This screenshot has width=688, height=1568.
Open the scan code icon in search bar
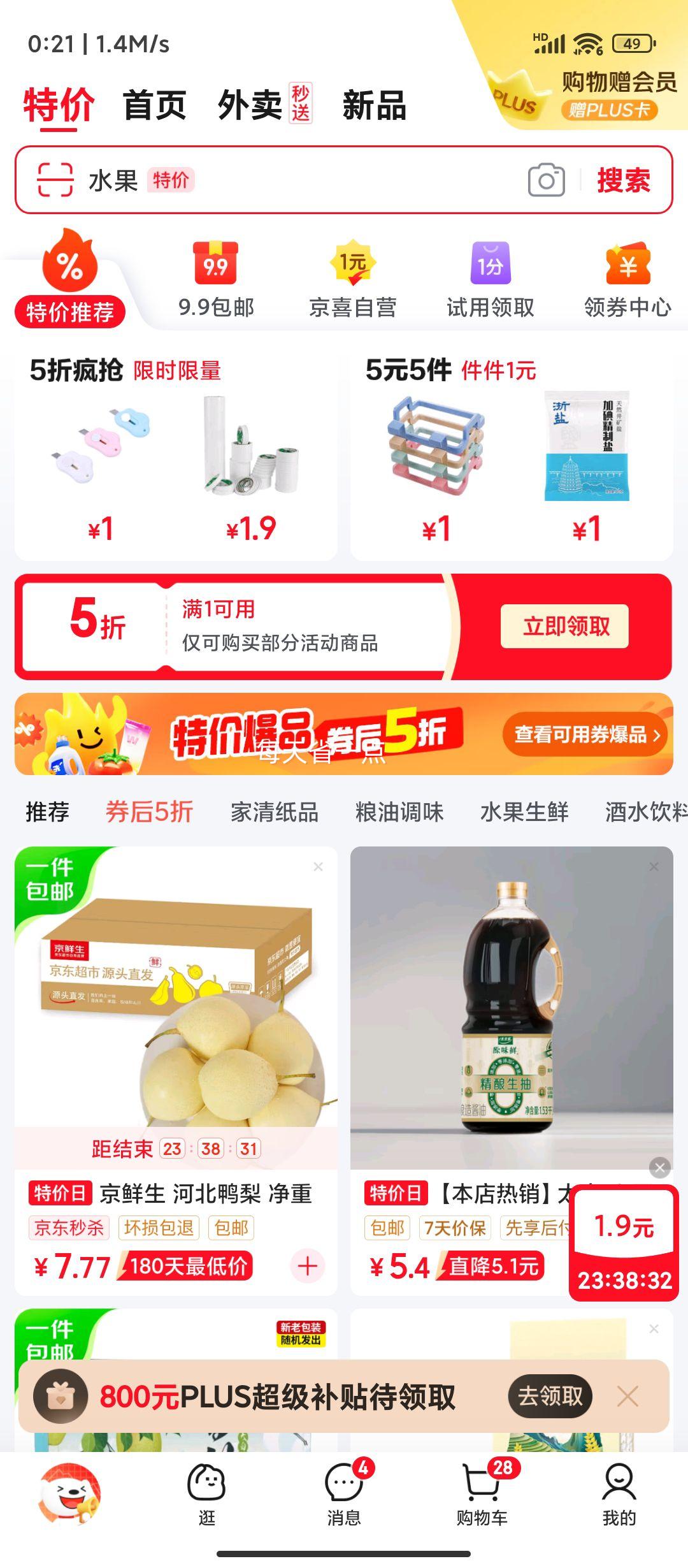click(55, 180)
